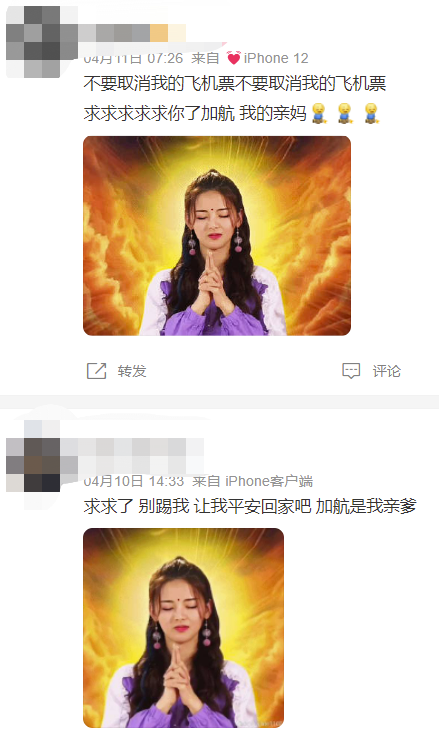The image size is (439, 744).
Task: Tap 转发 to repost the 04月11日 post
Action: pos(117,371)
